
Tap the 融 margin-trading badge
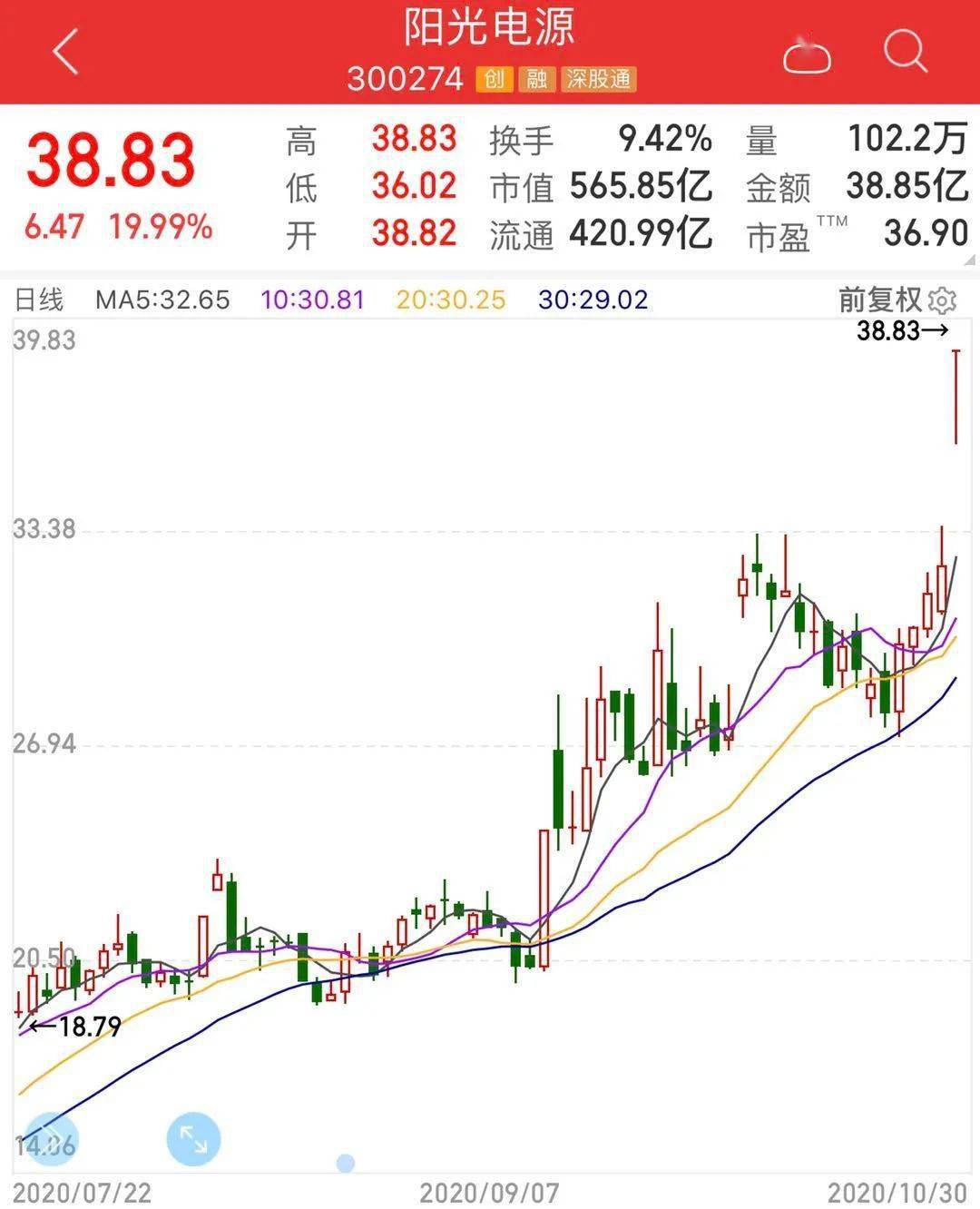537,79
